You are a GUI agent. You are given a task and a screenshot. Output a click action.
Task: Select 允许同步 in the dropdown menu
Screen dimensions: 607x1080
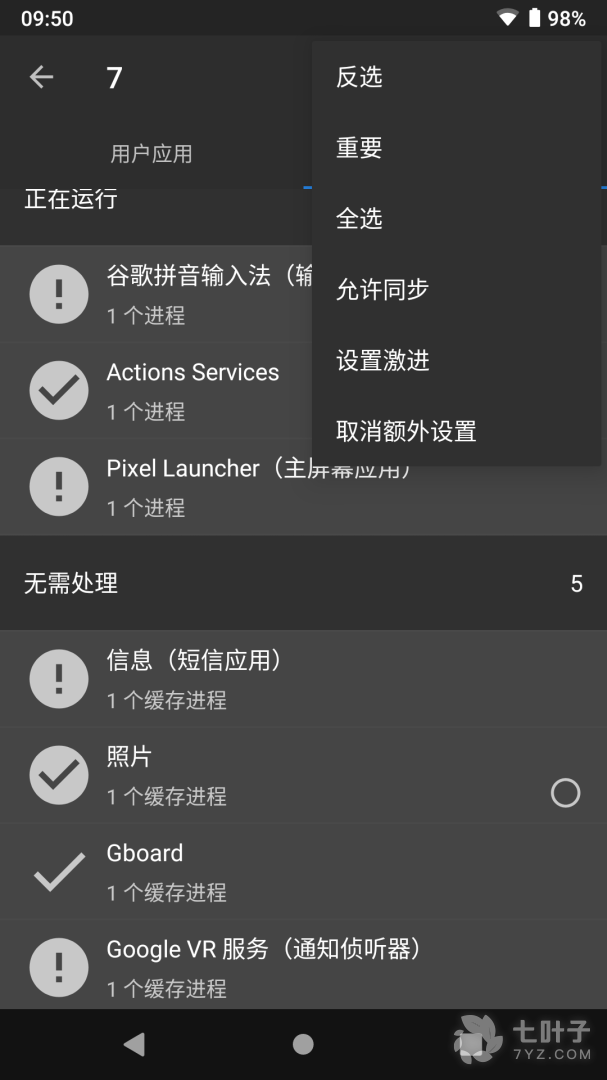click(x=383, y=290)
